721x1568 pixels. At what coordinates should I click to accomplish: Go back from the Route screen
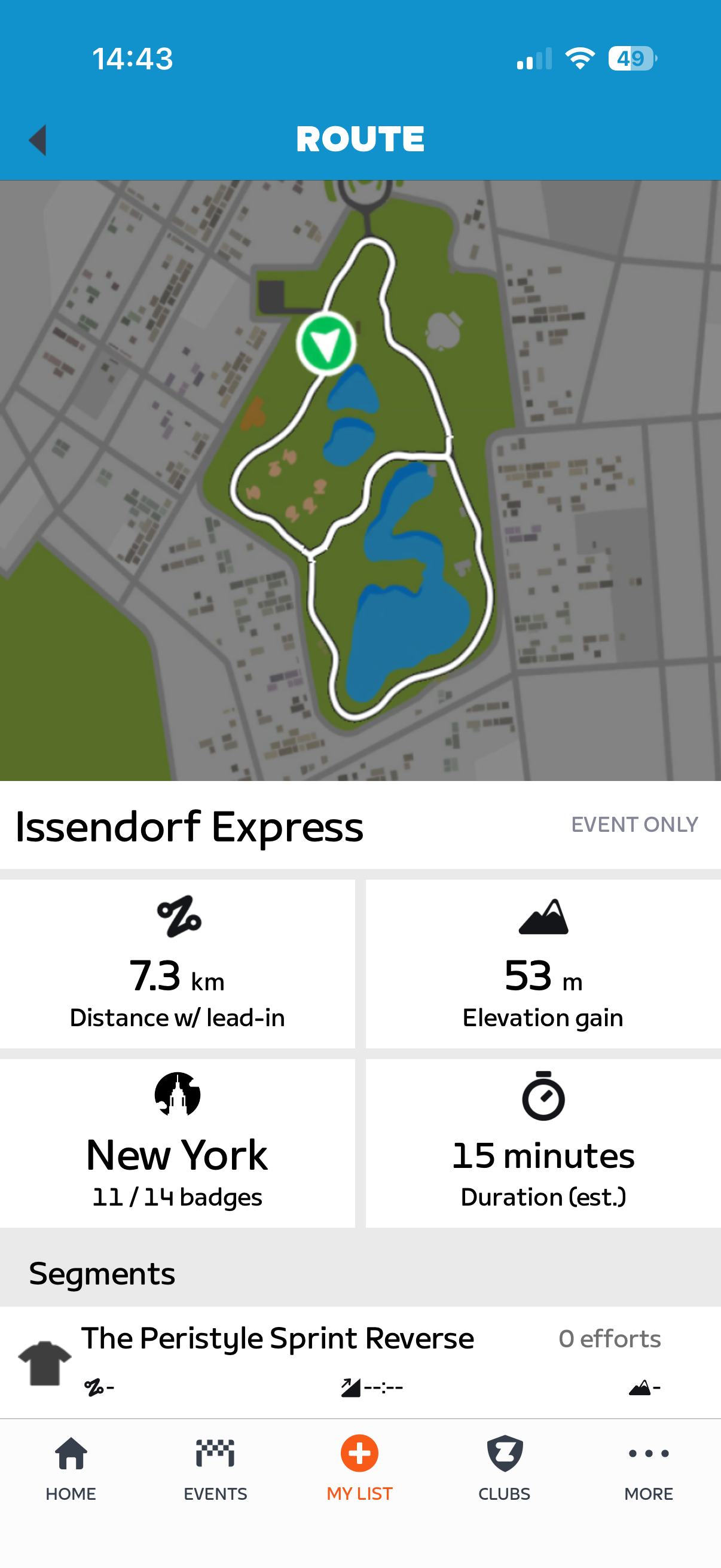(38, 140)
